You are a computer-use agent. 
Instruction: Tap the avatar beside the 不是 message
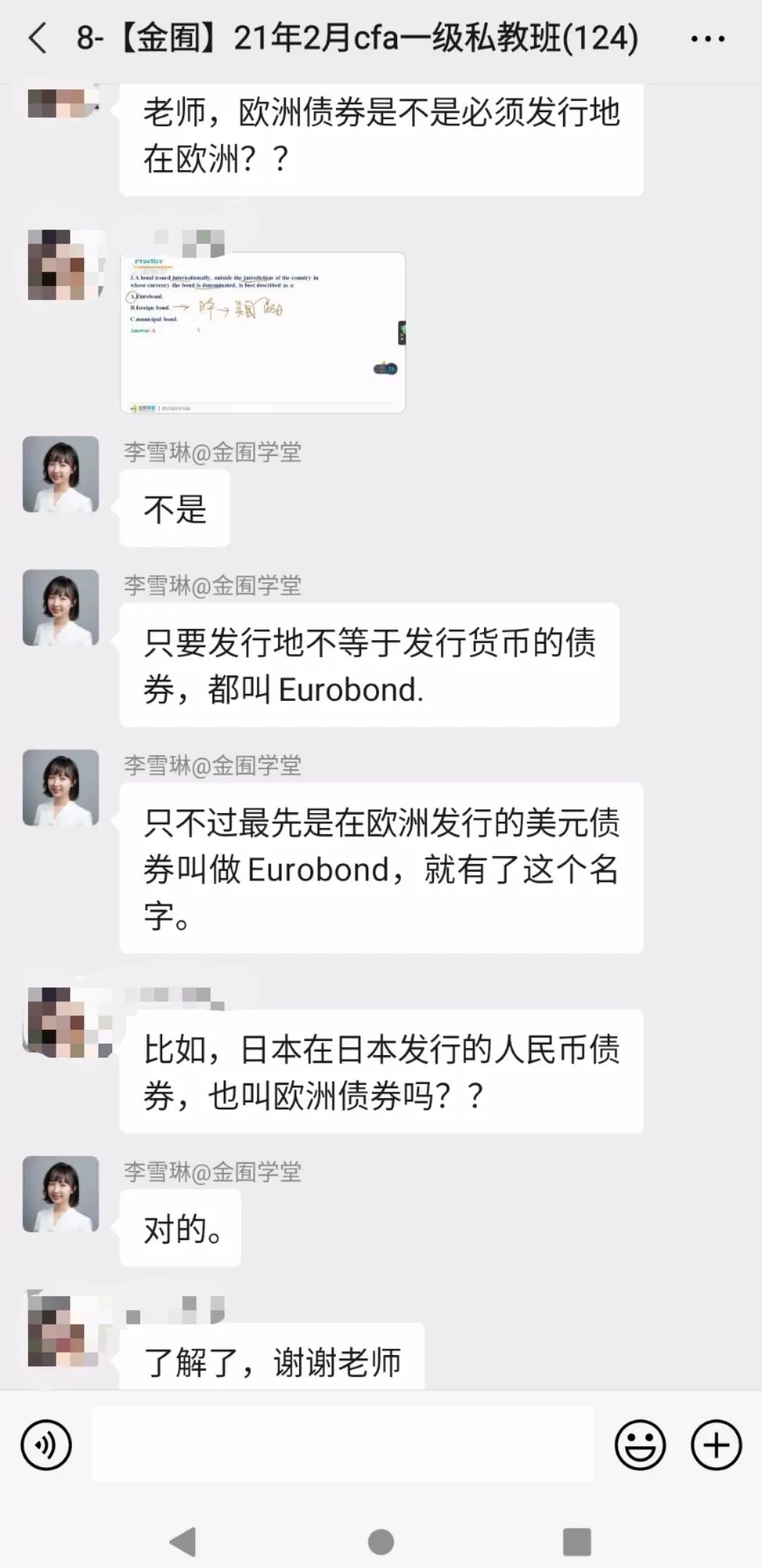[x=61, y=474]
